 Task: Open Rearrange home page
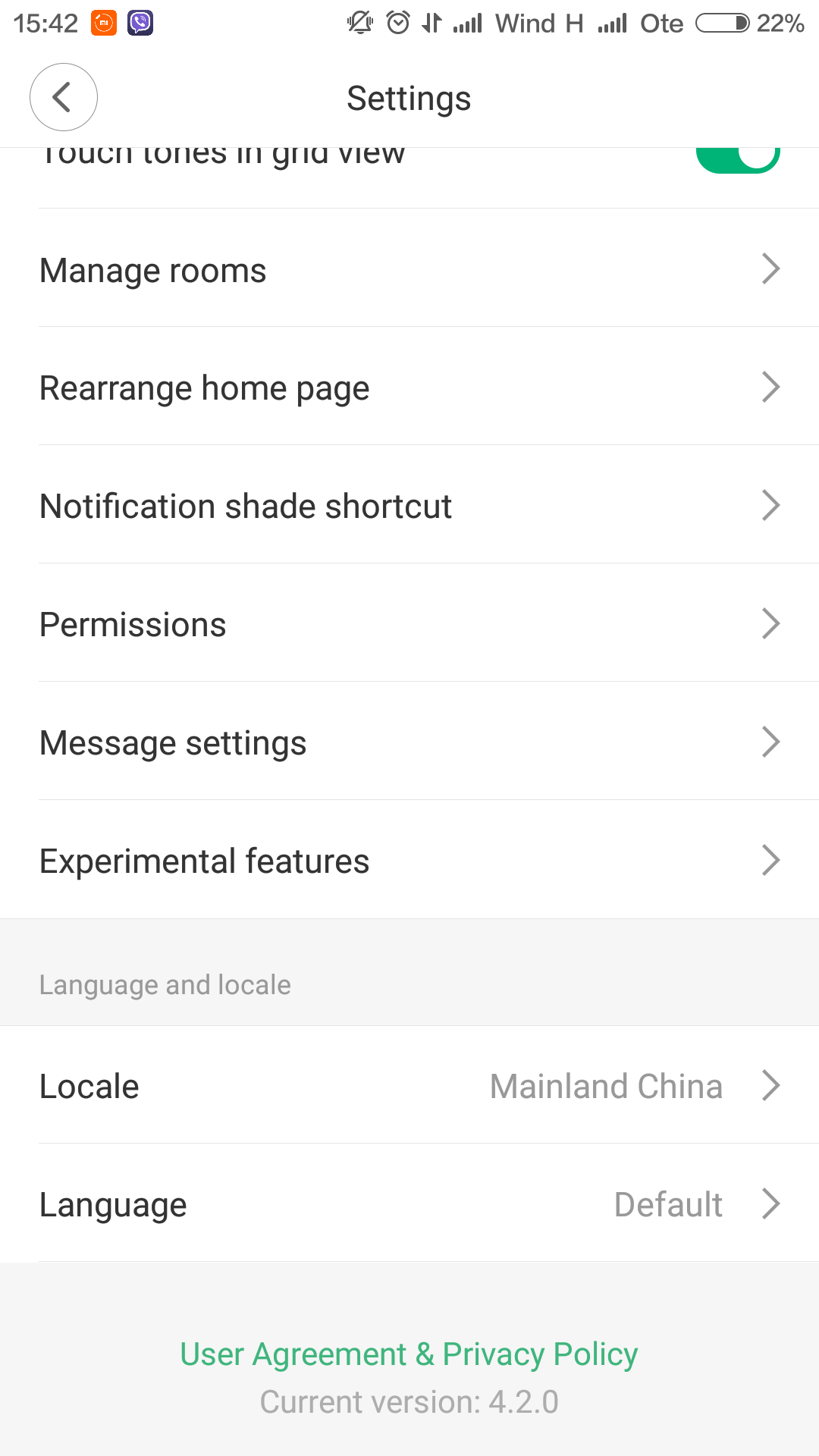pos(409,388)
